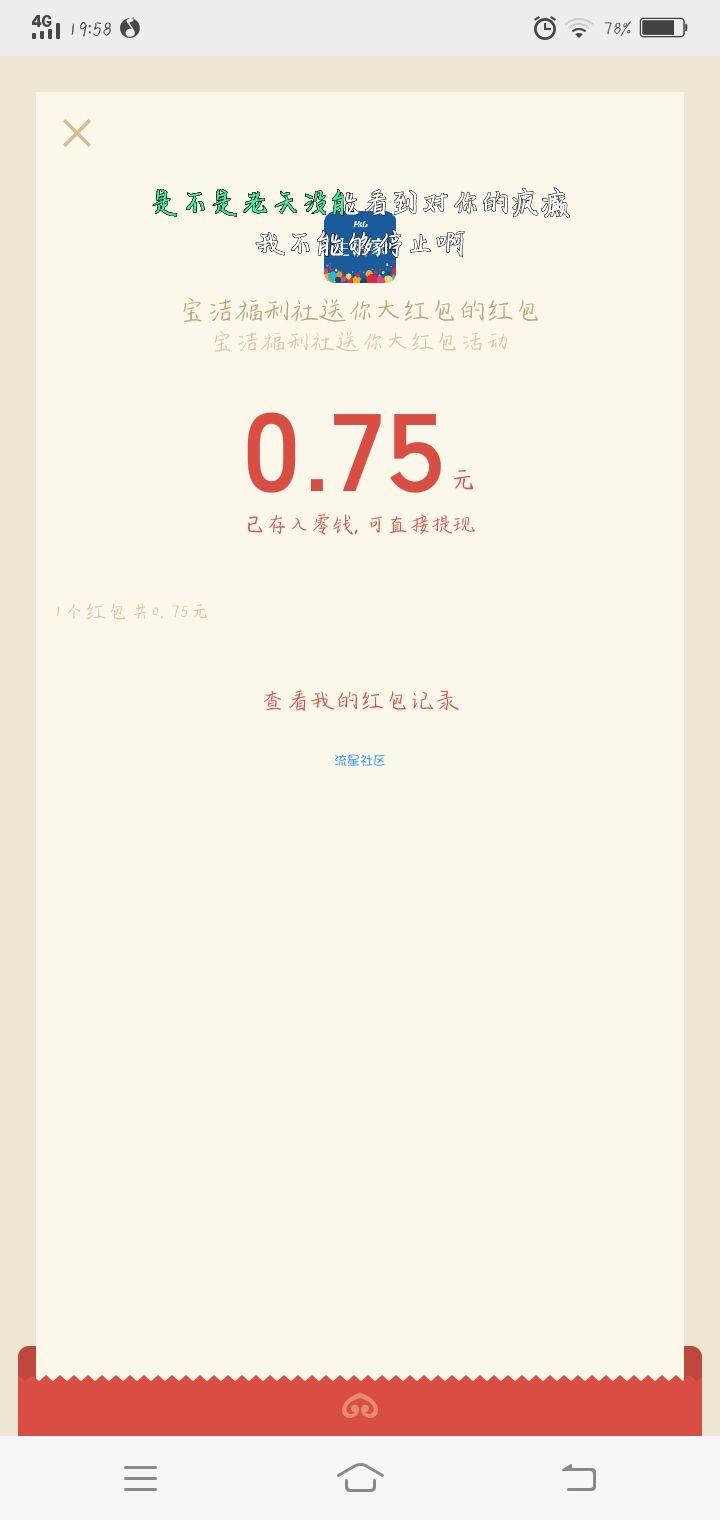
Task: Tap the system back button
Action: coord(578,1477)
